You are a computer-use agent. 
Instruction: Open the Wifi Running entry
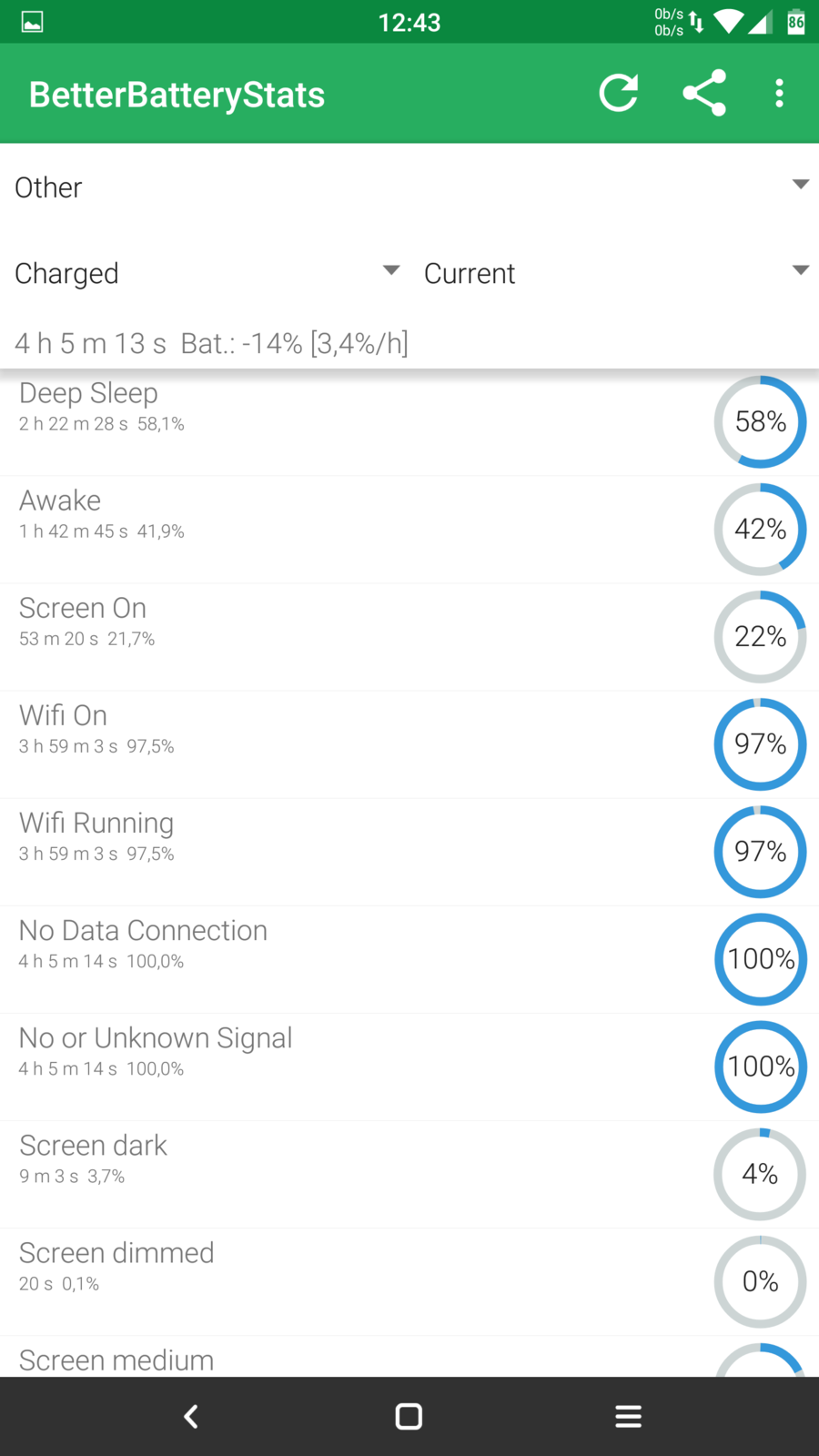[x=364, y=852]
